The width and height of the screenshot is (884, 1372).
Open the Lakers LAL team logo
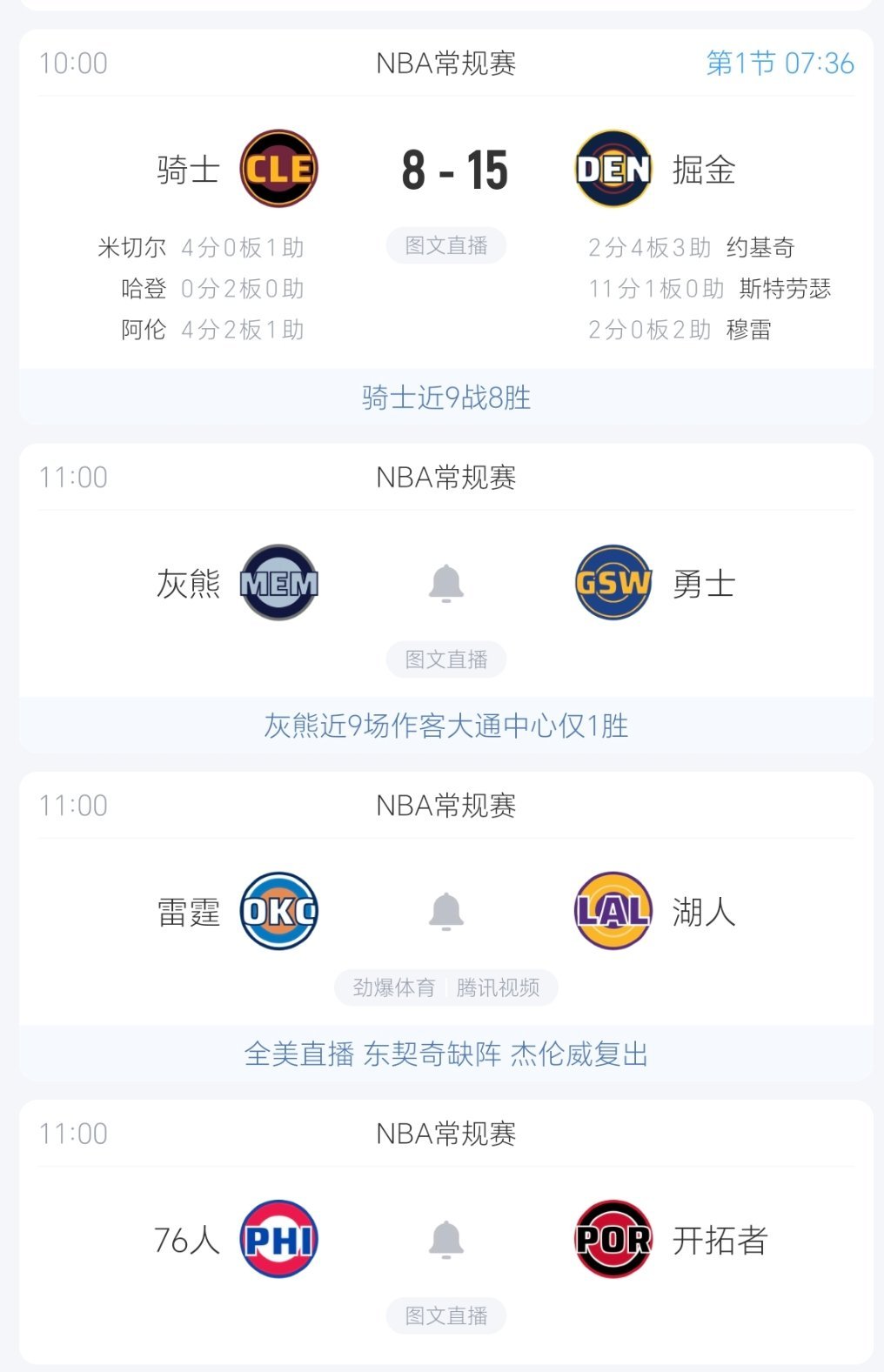pyautogui.click(x=613, y=910)
